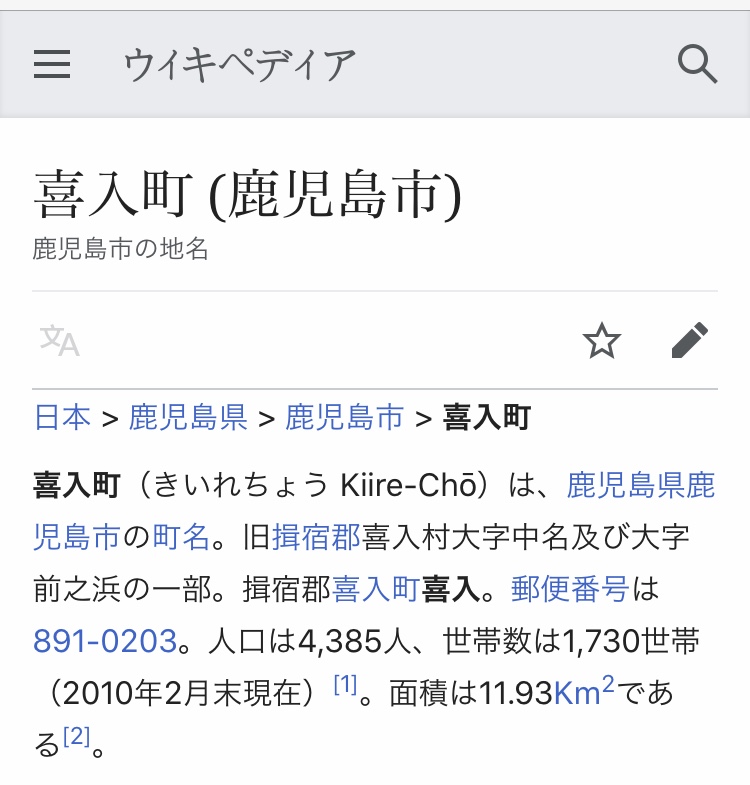Screen dimensions: 750x785
Task: Open the language selection icon
Action: [59, 341]
